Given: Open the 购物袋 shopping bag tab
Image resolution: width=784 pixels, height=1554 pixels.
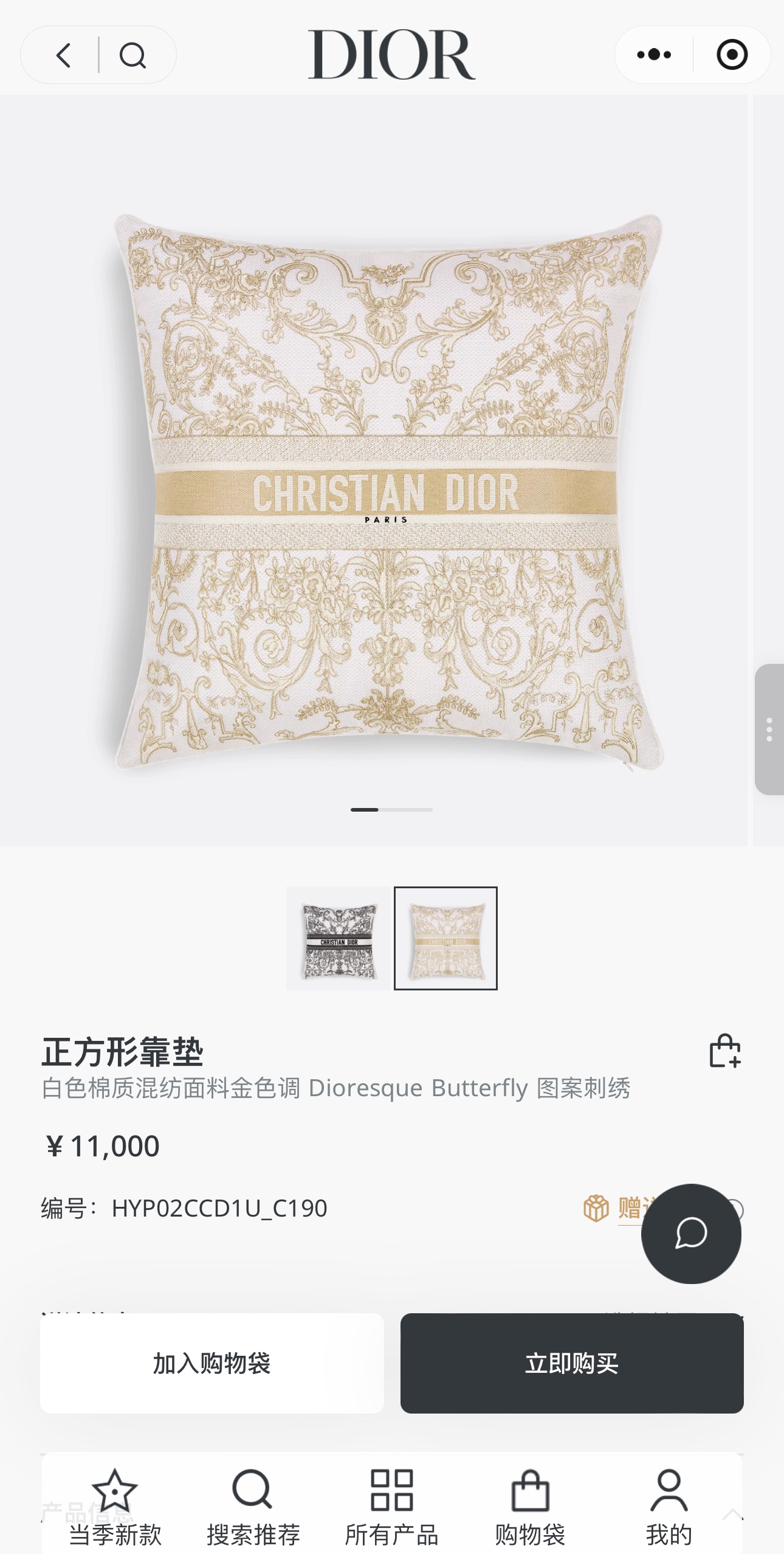Looking at the screenshot, I should (530, 1508).
